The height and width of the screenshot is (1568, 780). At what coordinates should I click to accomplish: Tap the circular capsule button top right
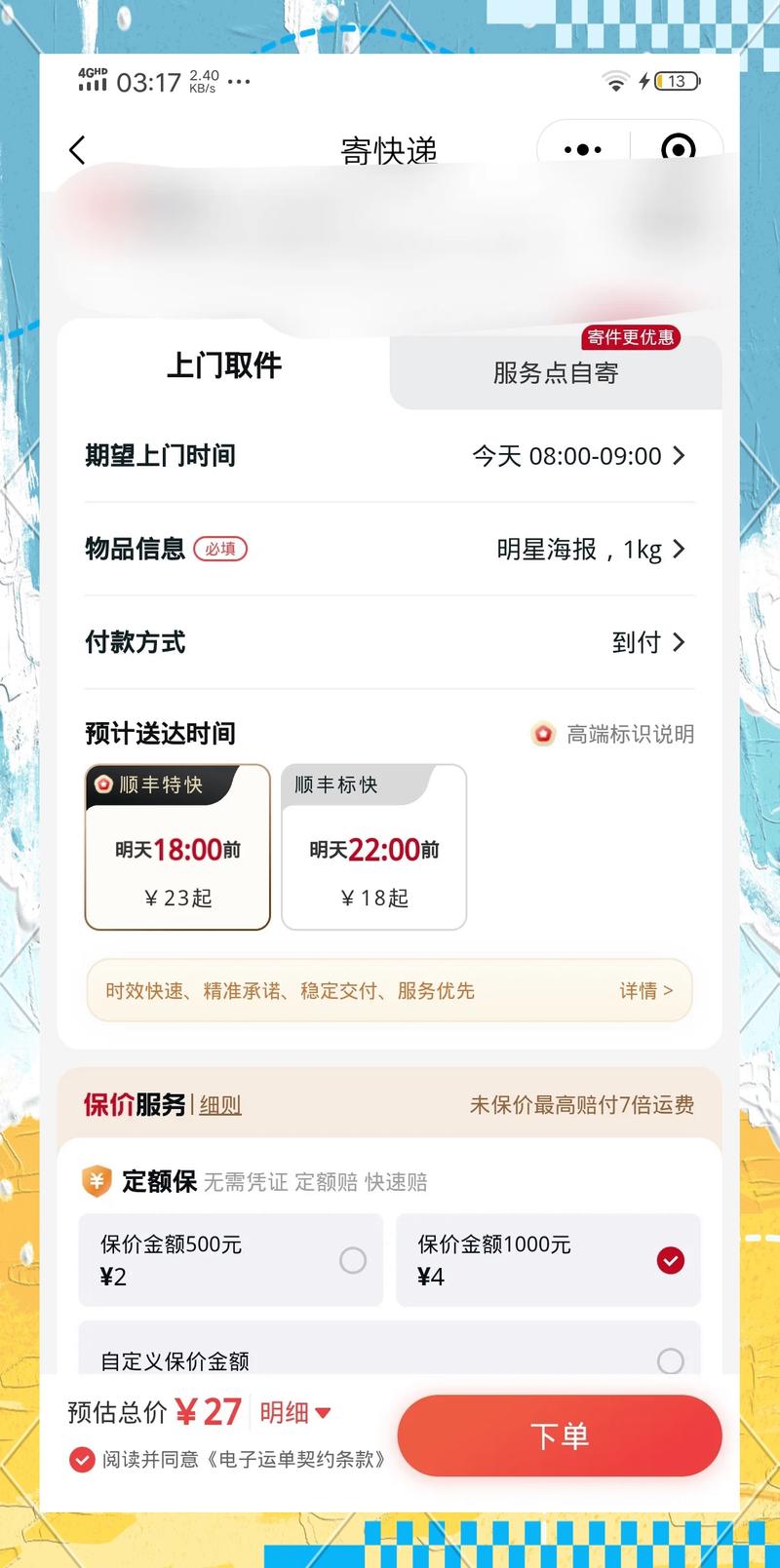[x=677, y=150]
